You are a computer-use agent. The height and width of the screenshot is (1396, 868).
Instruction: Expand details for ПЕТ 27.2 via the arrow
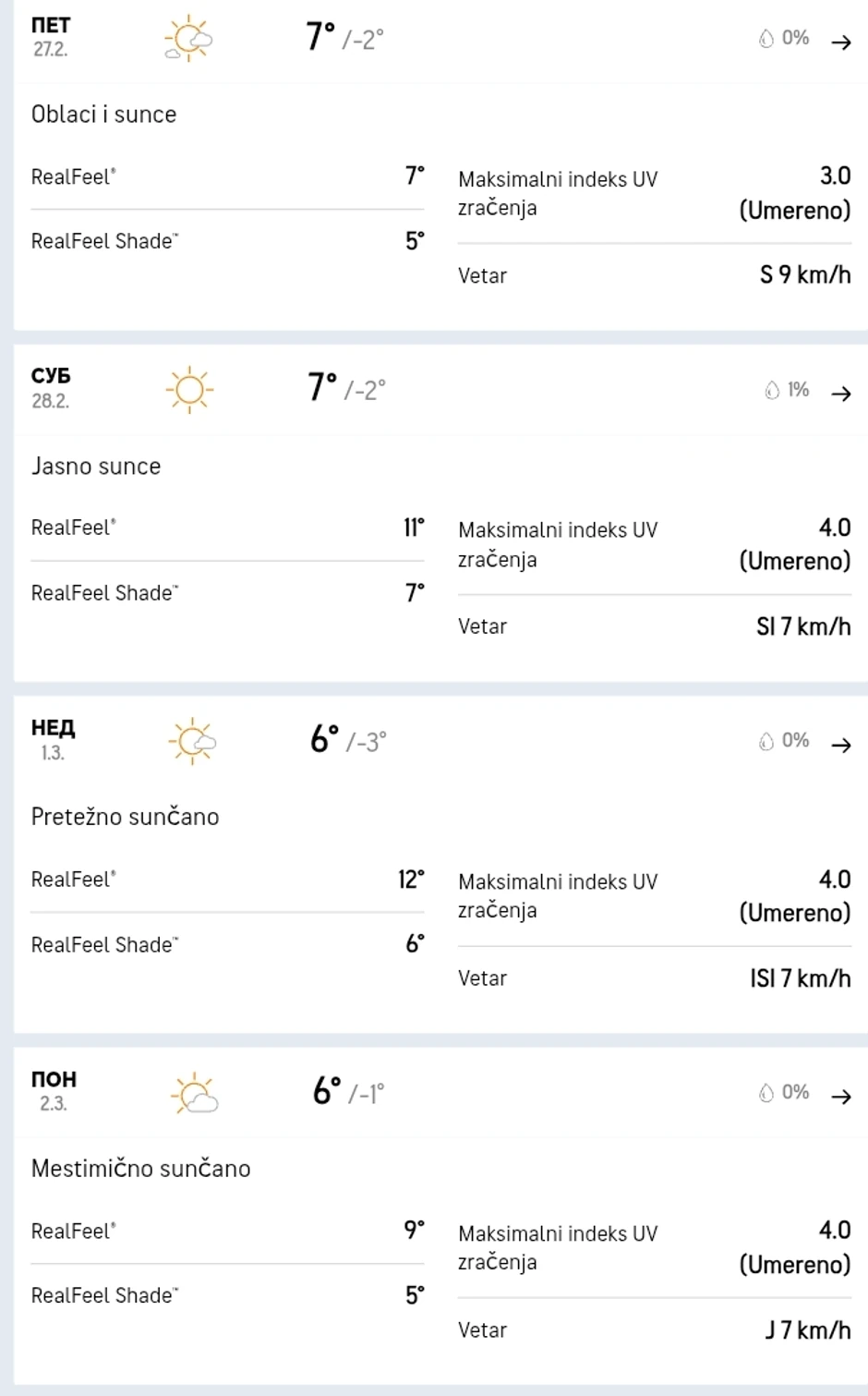pos(841,42)
